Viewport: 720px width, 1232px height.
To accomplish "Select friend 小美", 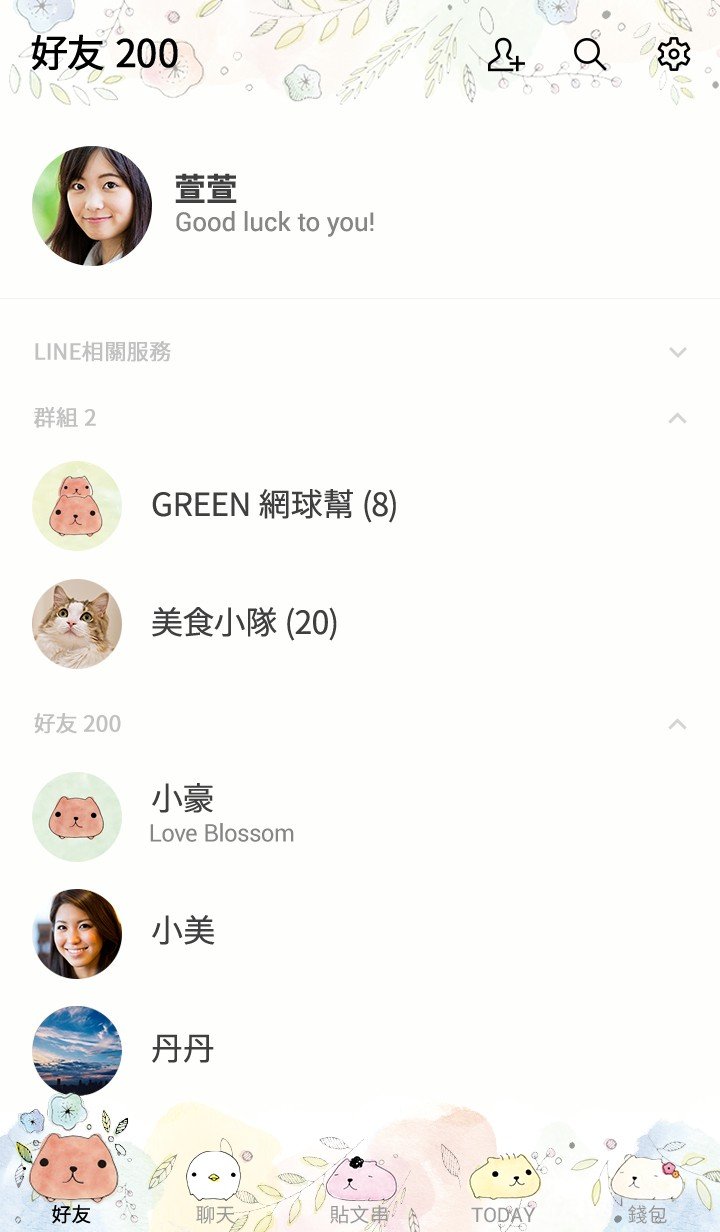I will [x=182, y=933].
